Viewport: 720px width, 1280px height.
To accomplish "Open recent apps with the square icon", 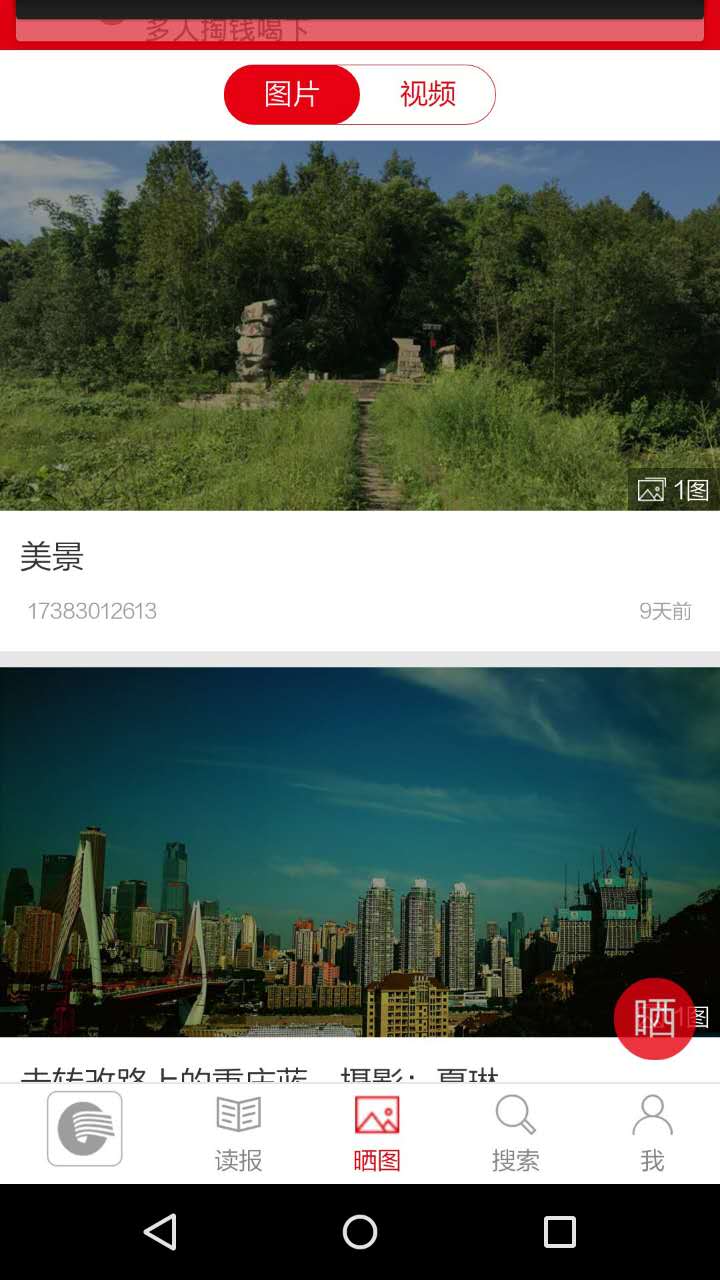I will pyautogui.click(x=560, y=1234).
